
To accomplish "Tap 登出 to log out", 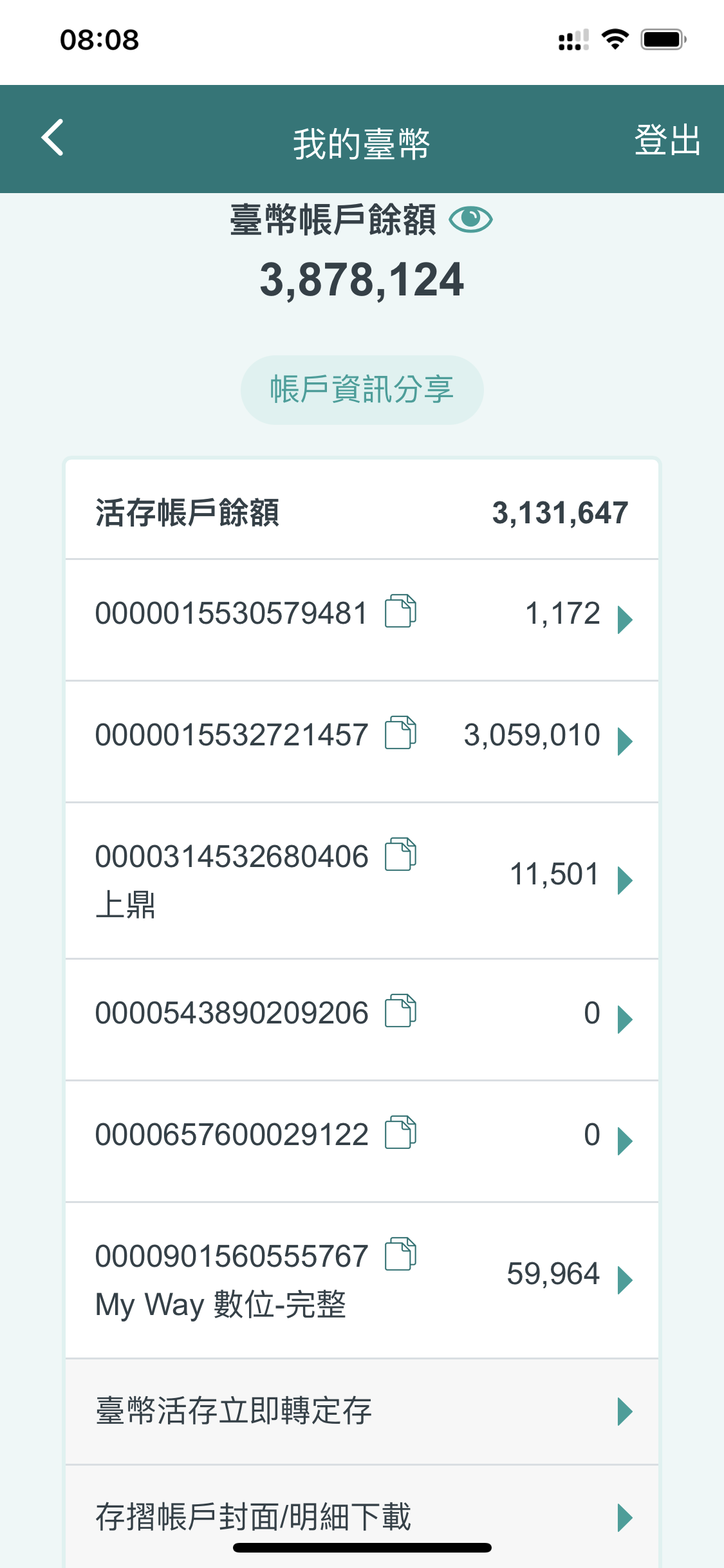I will [x=667, y=140].
